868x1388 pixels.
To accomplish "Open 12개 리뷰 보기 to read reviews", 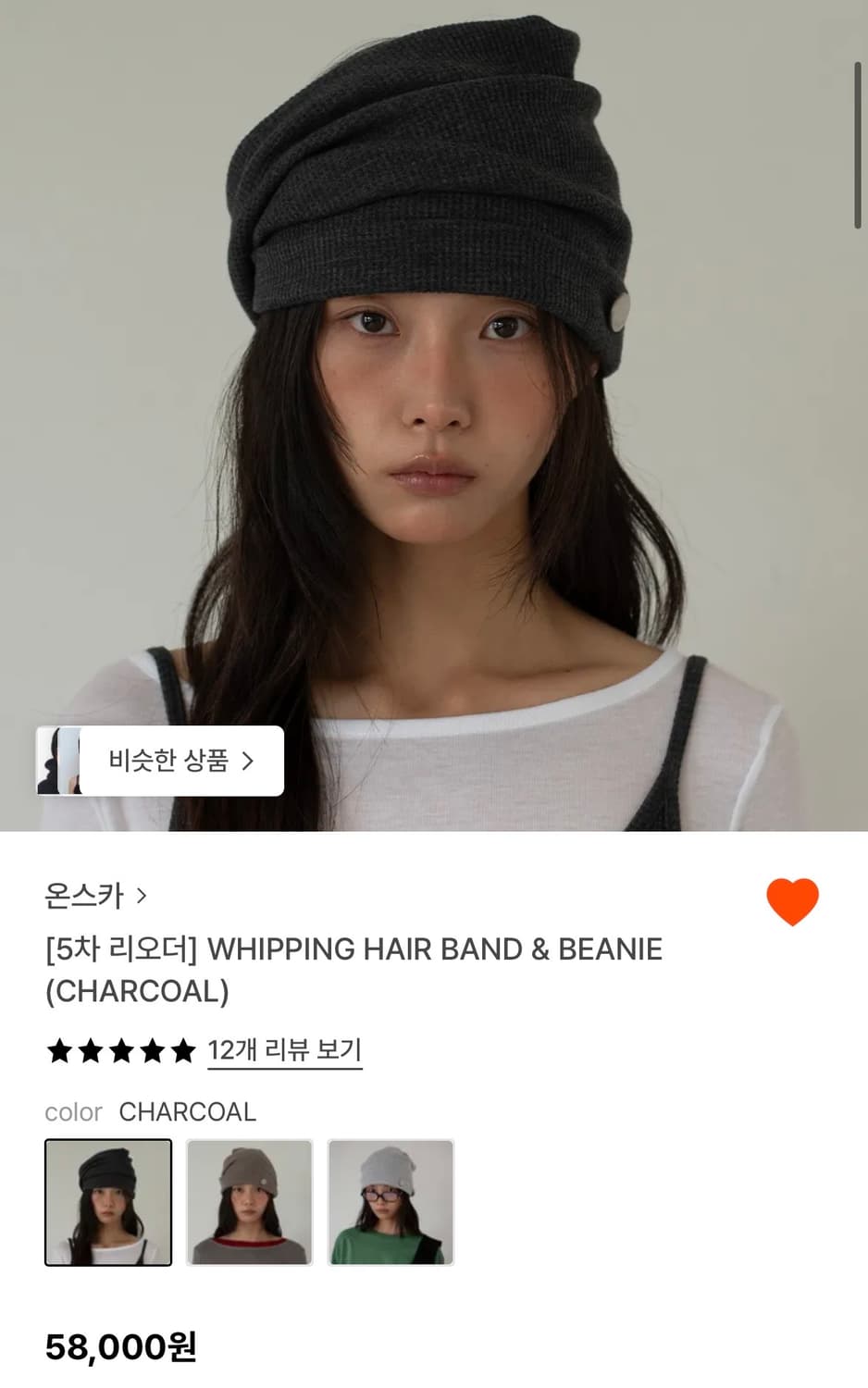I will click(x=284, y=1048).
